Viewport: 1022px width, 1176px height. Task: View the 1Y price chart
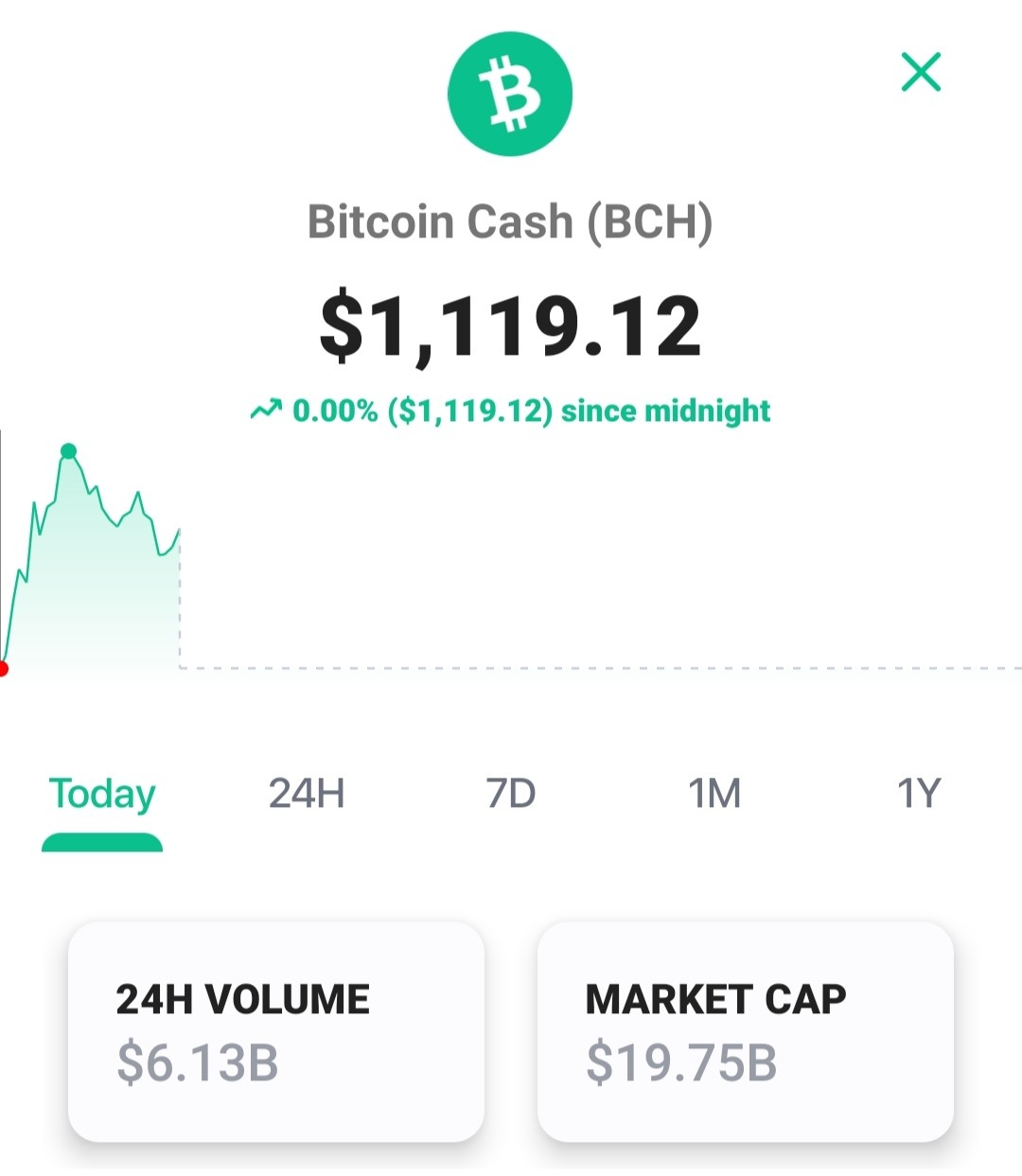coord(919,793)
